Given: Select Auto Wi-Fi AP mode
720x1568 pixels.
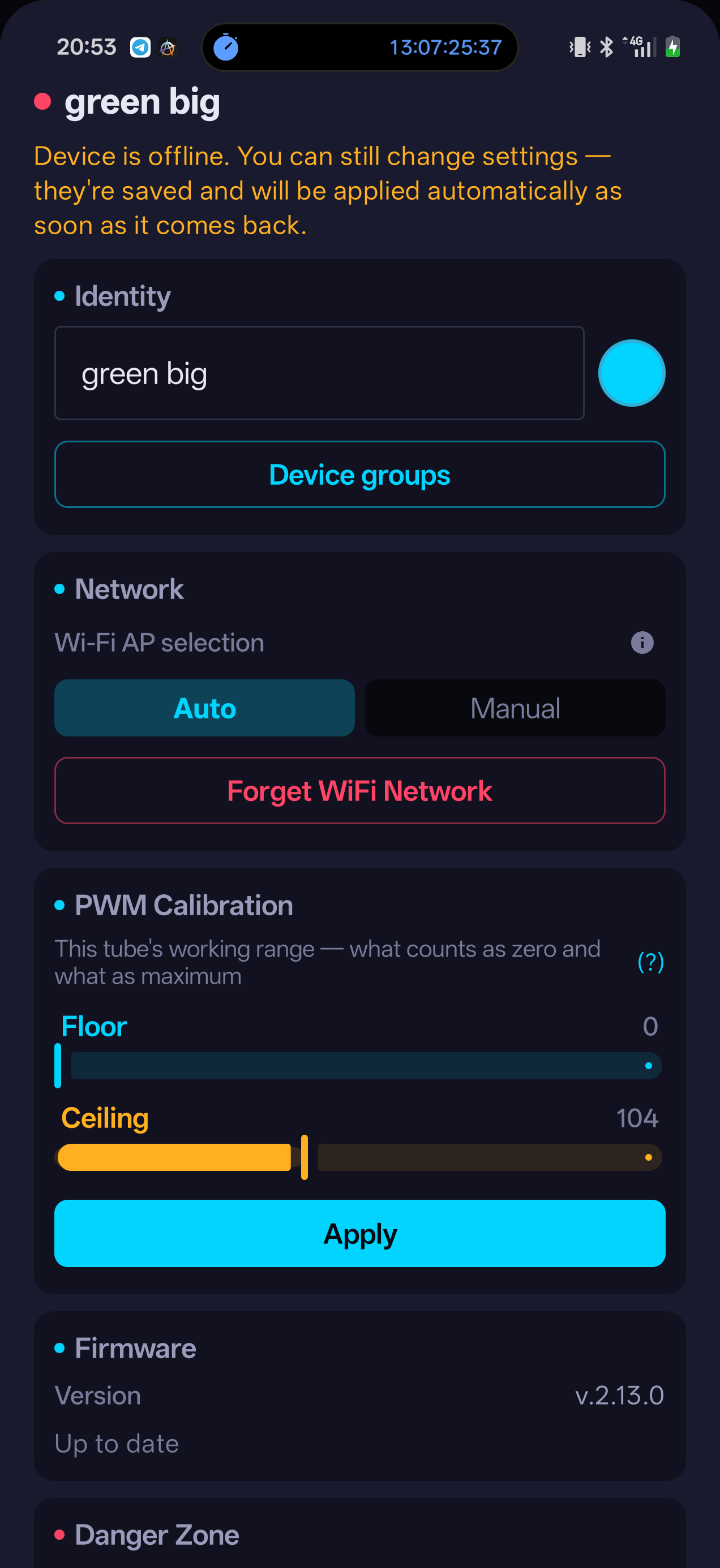Looking at the screenshot, I should pyautogui.click(x=205, y=708).
